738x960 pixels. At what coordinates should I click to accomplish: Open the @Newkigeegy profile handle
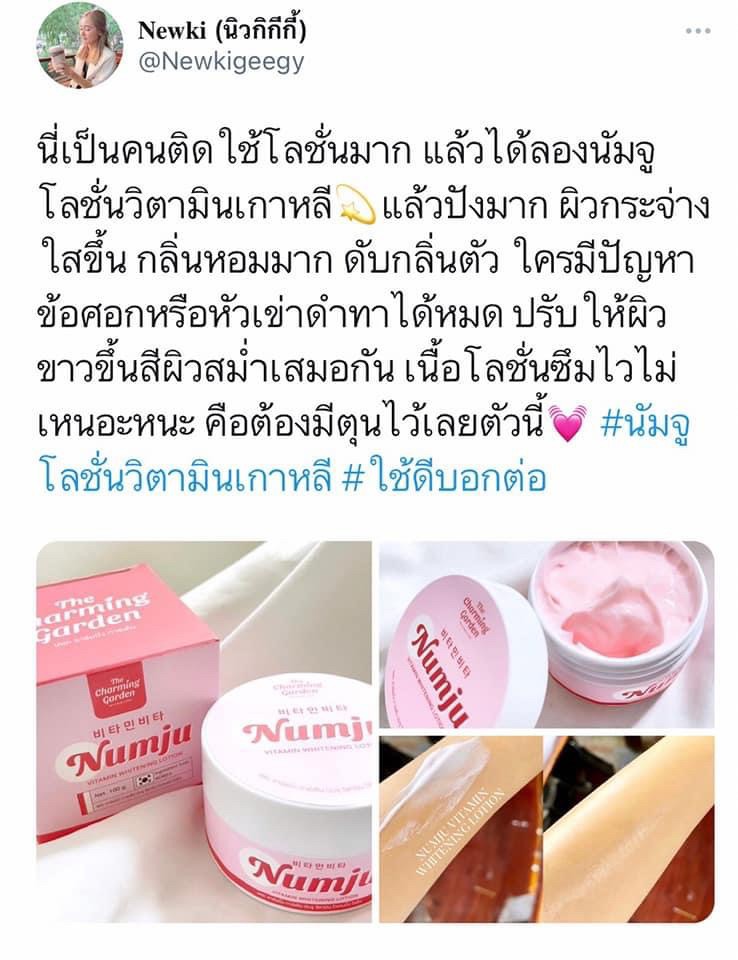point(220,62)
